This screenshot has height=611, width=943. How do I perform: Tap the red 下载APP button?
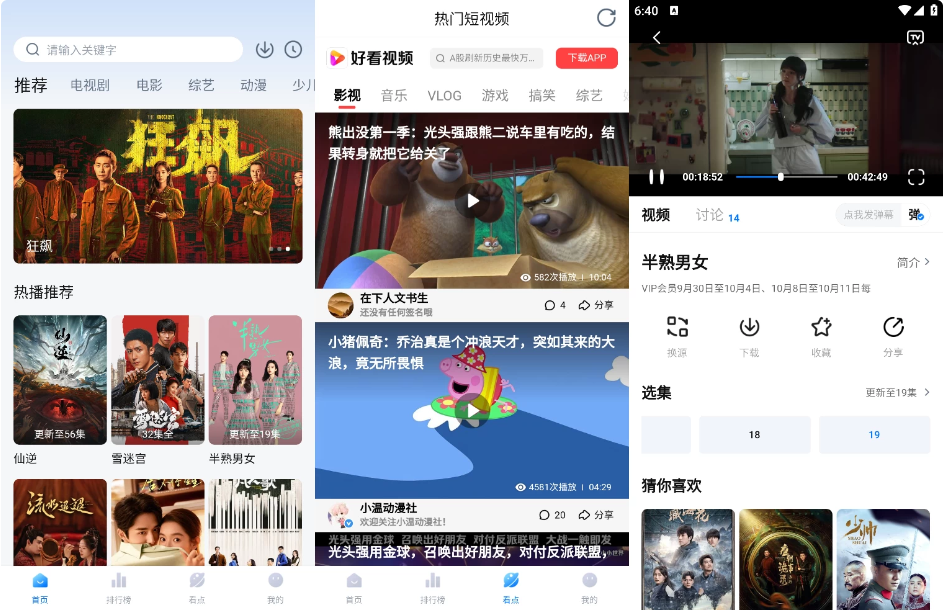coord(586,58)
